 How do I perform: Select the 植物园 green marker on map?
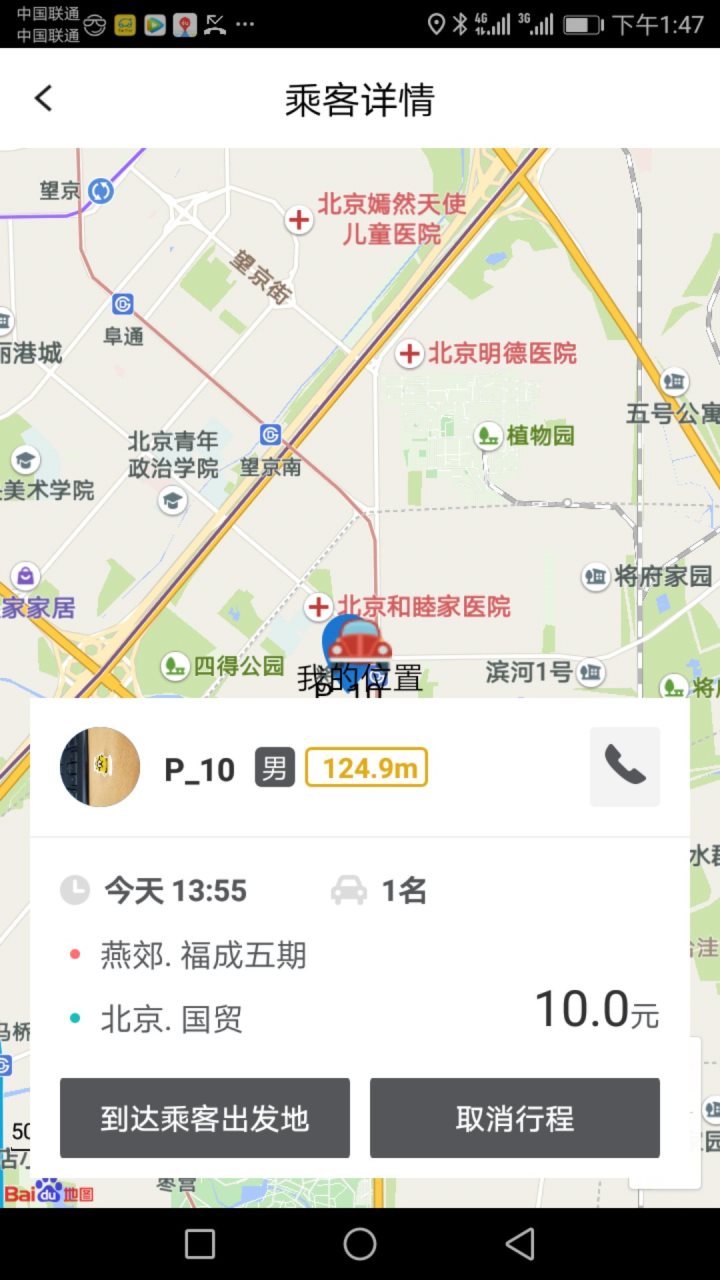487,437
